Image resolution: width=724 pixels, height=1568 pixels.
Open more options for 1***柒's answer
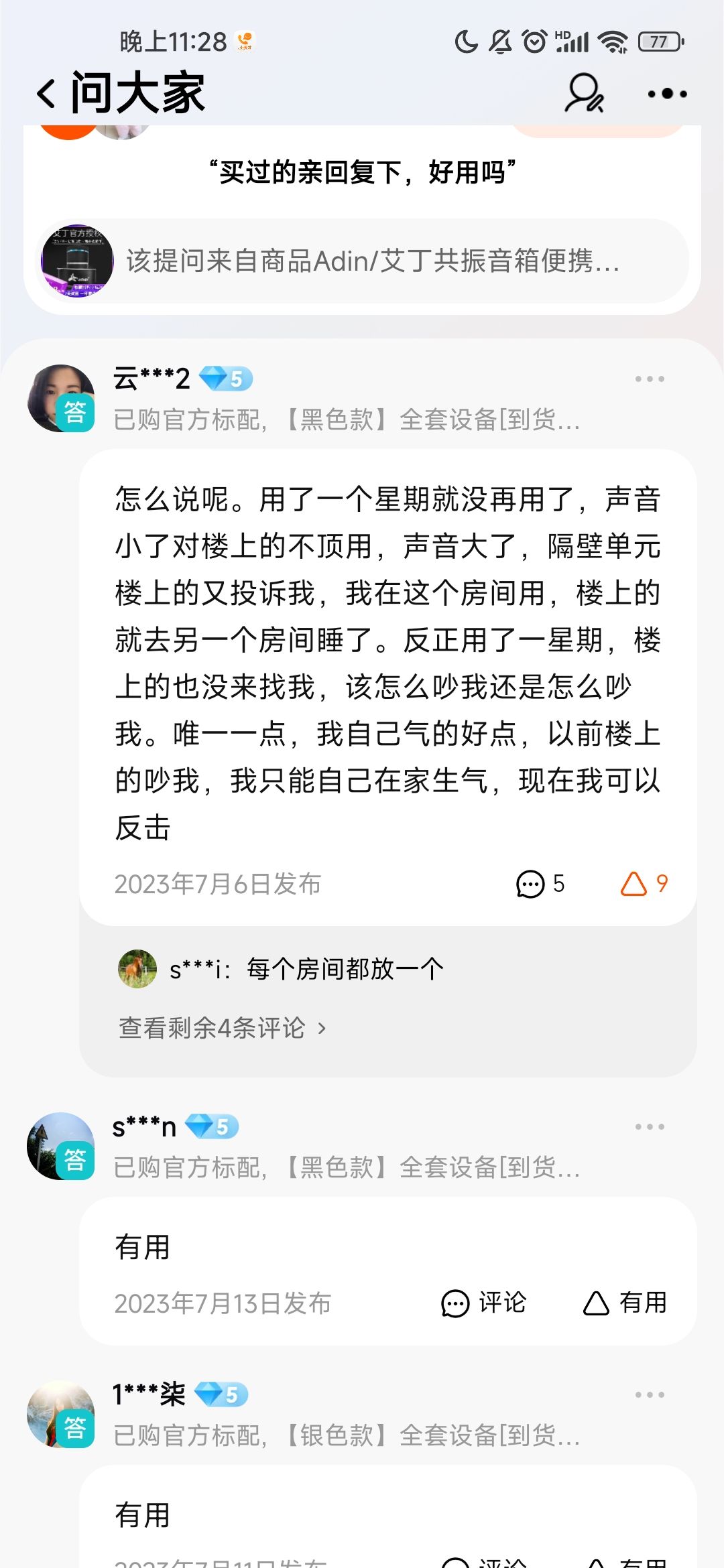650,1395
